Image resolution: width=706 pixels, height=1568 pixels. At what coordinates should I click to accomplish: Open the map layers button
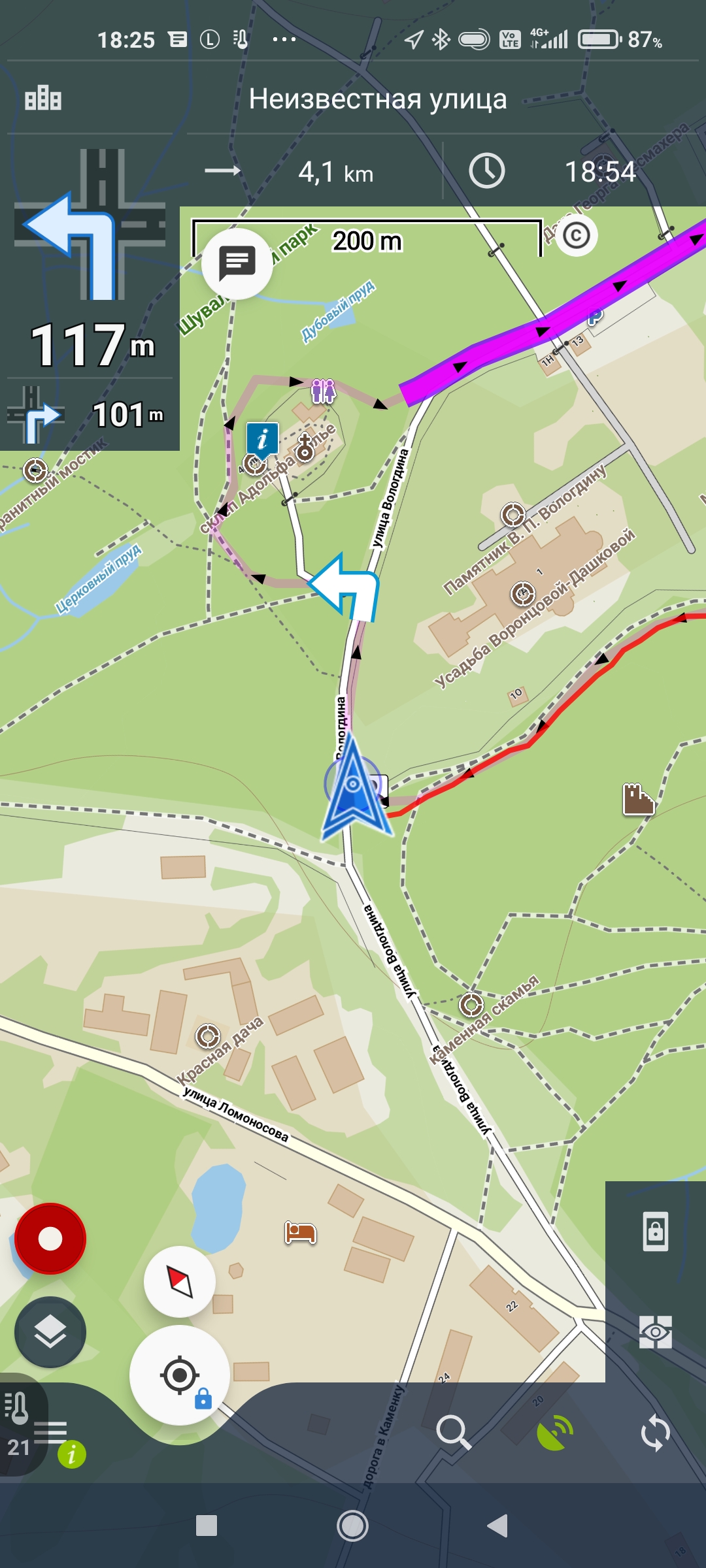click(50, 1332)
